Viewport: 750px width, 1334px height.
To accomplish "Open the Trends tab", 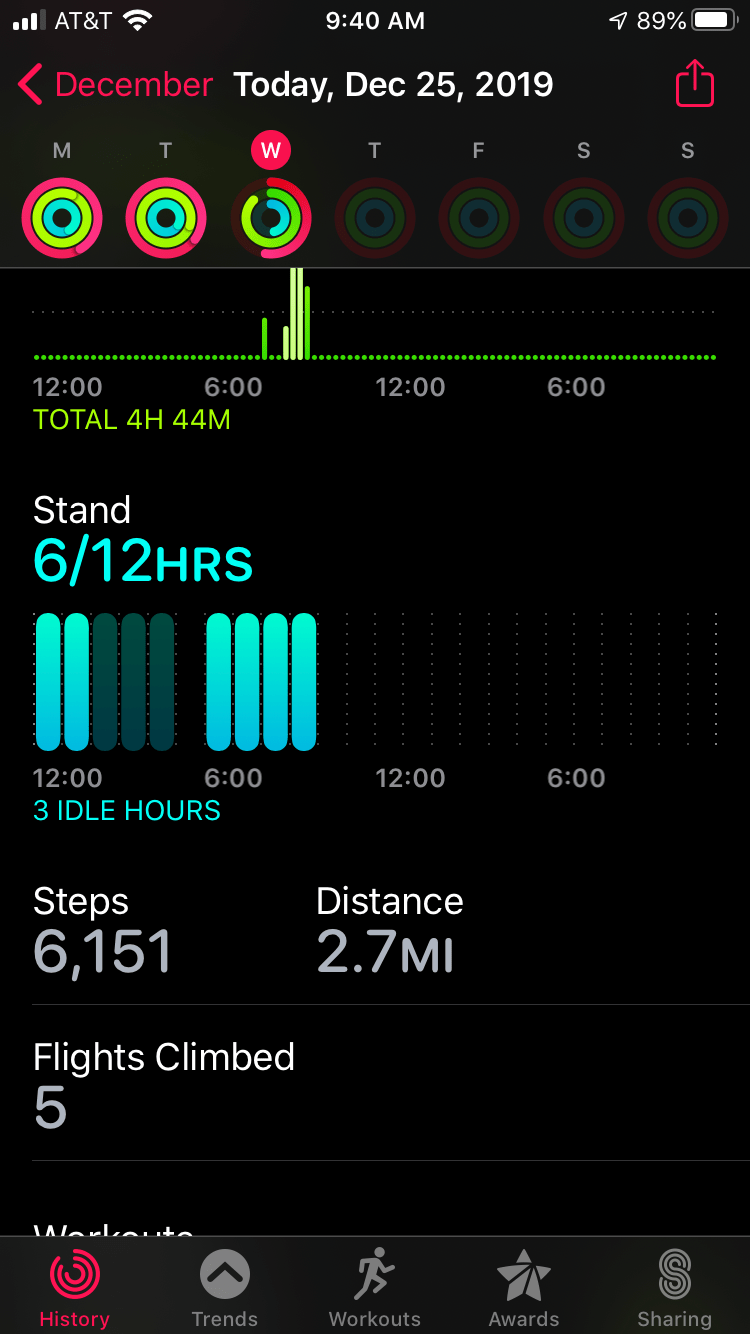I will (225, 1288).
